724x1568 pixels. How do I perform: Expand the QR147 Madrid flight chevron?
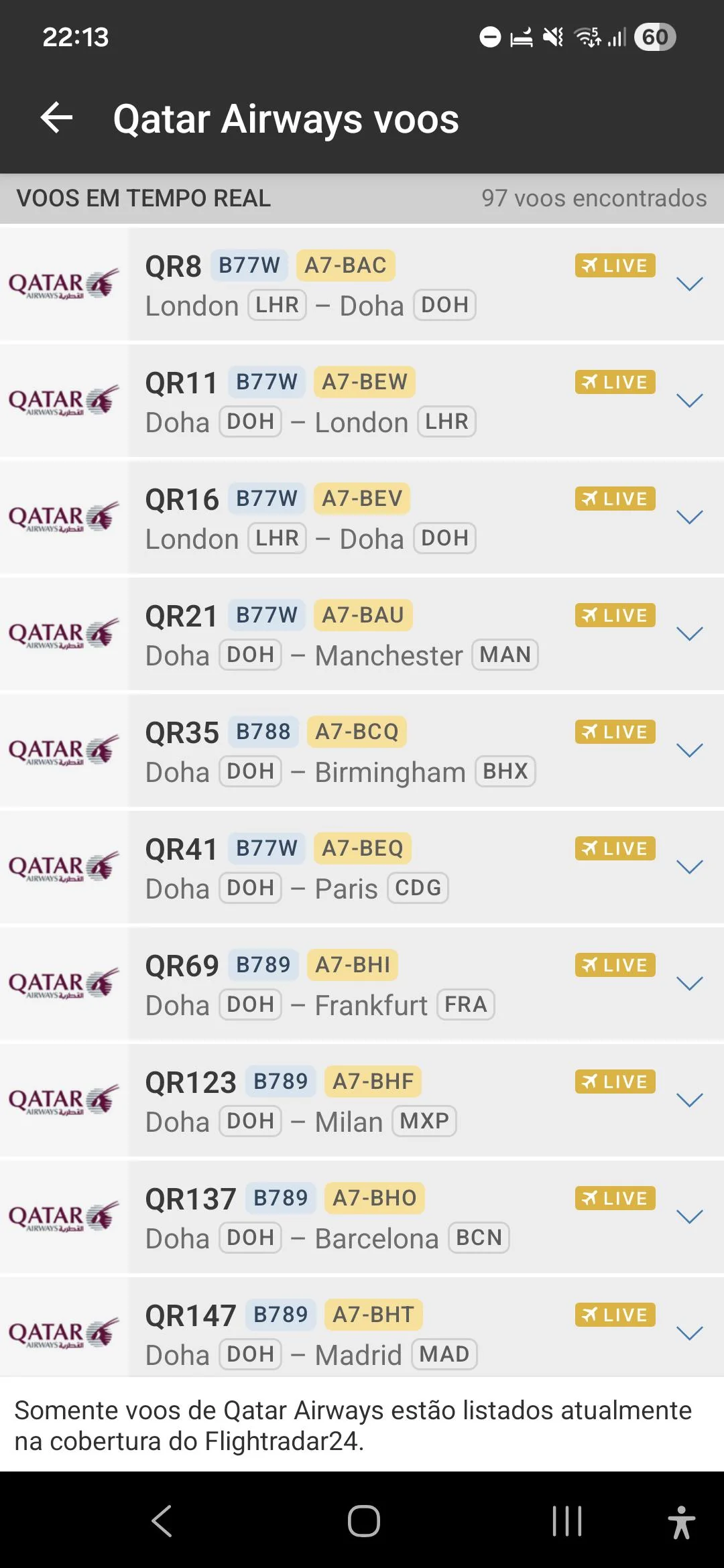tap(689, 1333)
